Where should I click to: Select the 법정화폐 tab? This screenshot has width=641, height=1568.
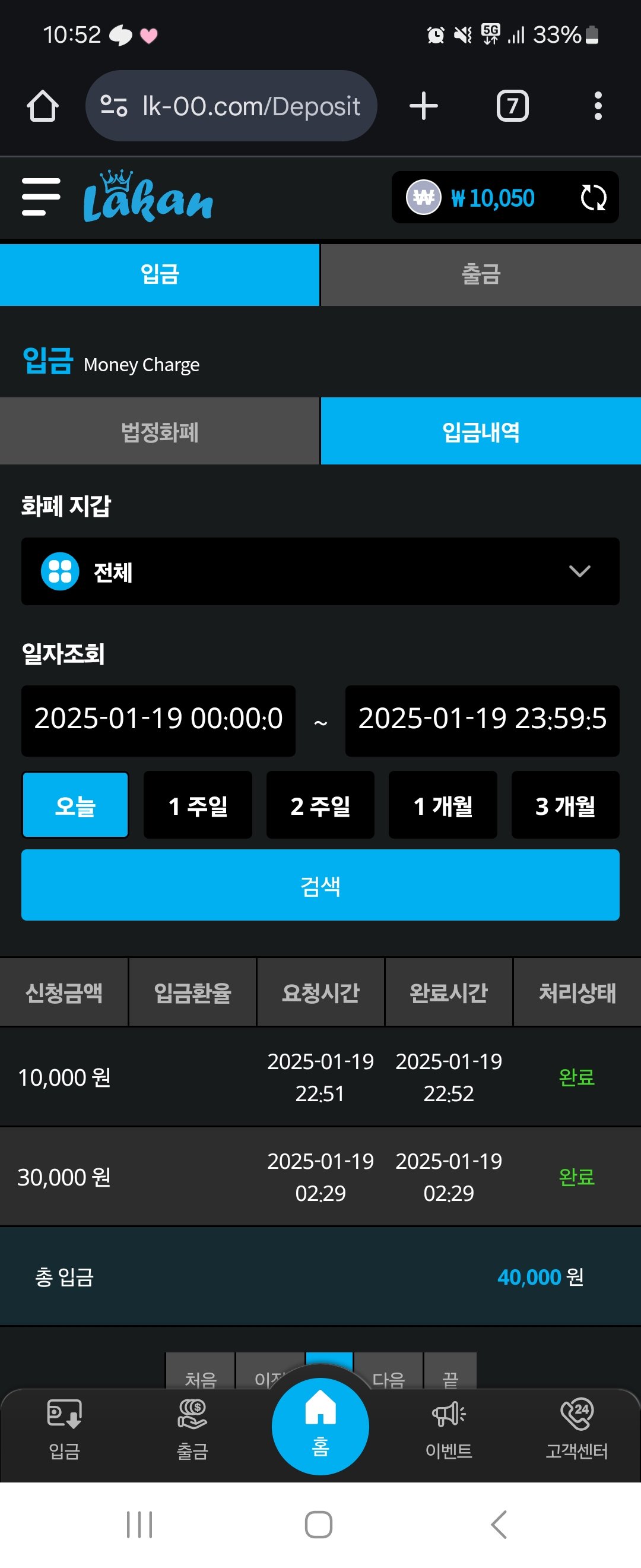[159, 432]
